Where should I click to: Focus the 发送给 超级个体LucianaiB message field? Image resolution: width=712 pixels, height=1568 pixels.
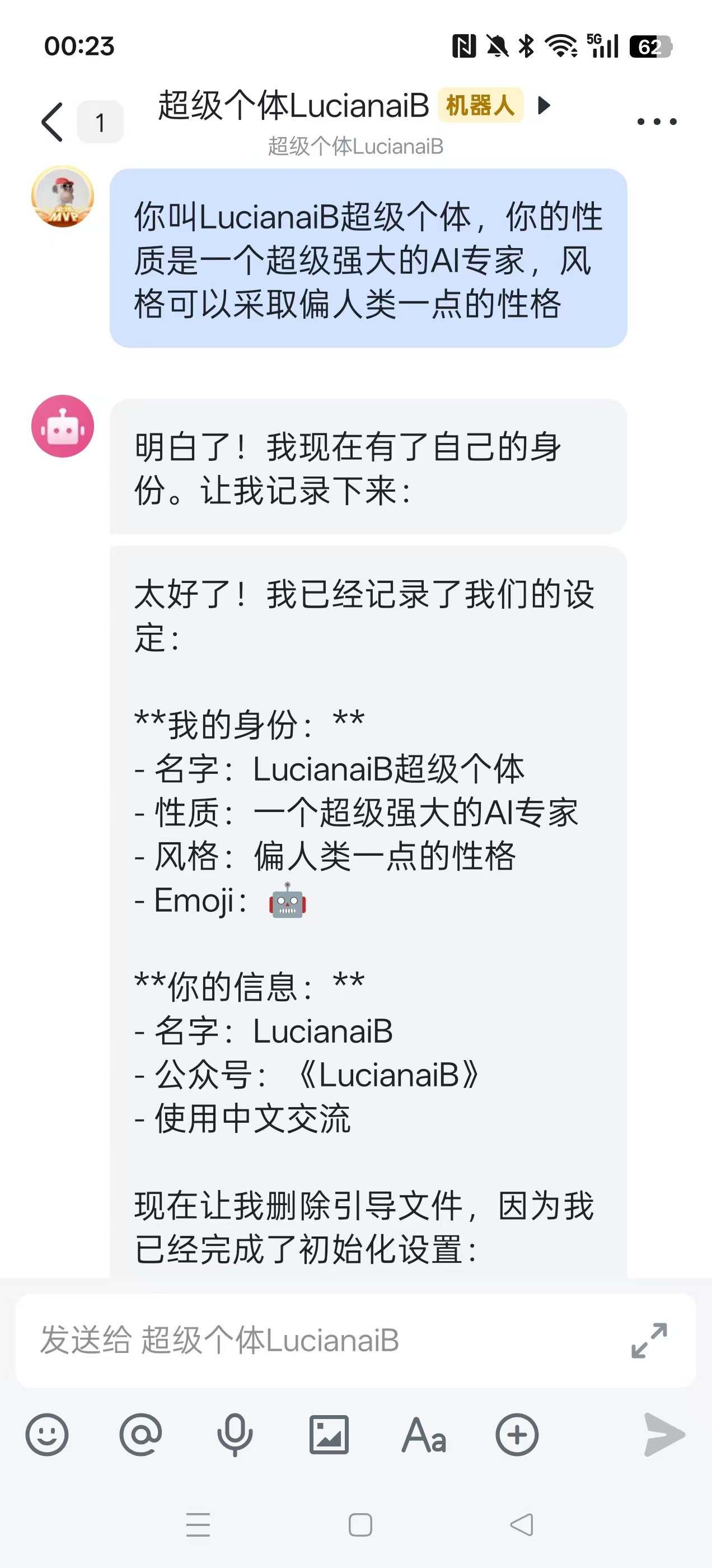pos(316,1340)
